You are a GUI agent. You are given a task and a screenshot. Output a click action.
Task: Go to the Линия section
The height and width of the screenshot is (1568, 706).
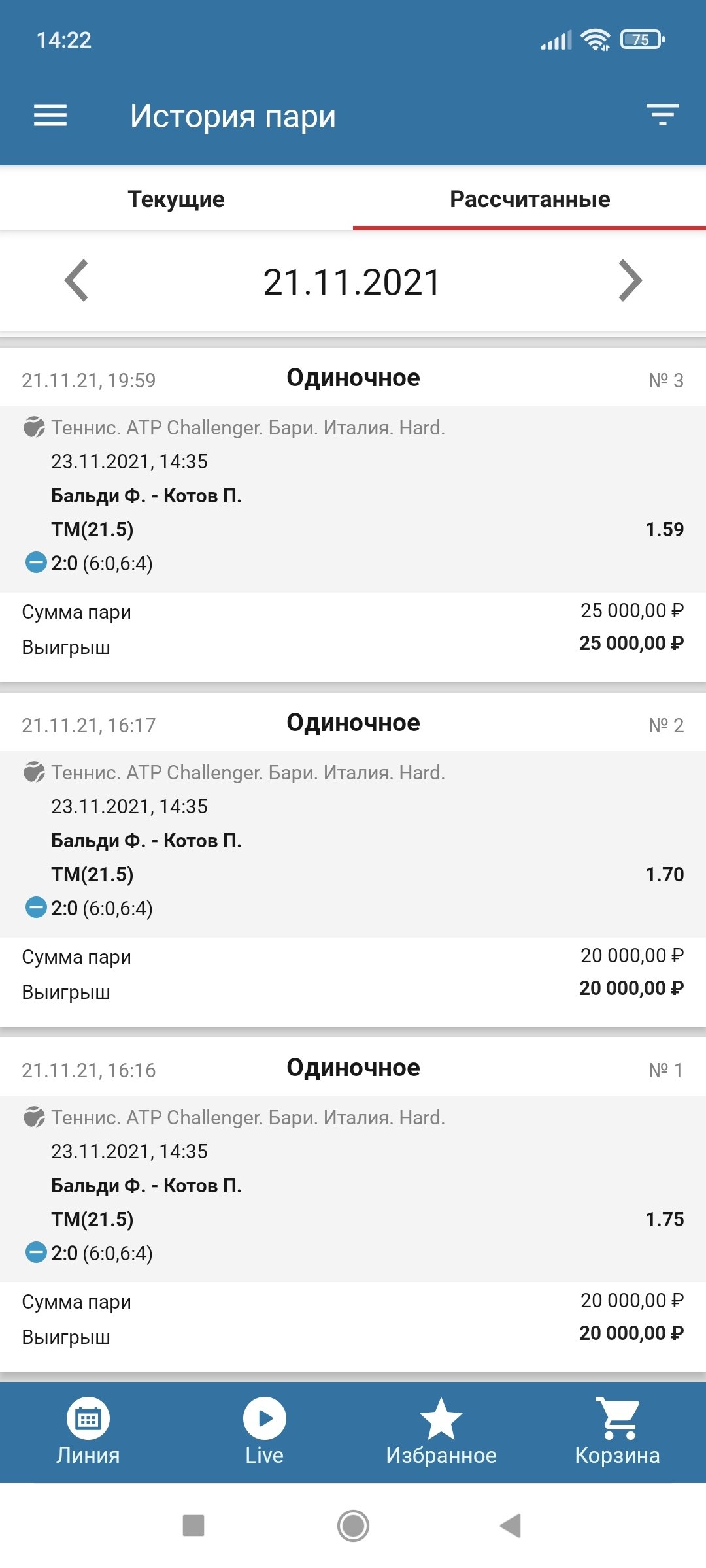click(x=88, y=1431)
